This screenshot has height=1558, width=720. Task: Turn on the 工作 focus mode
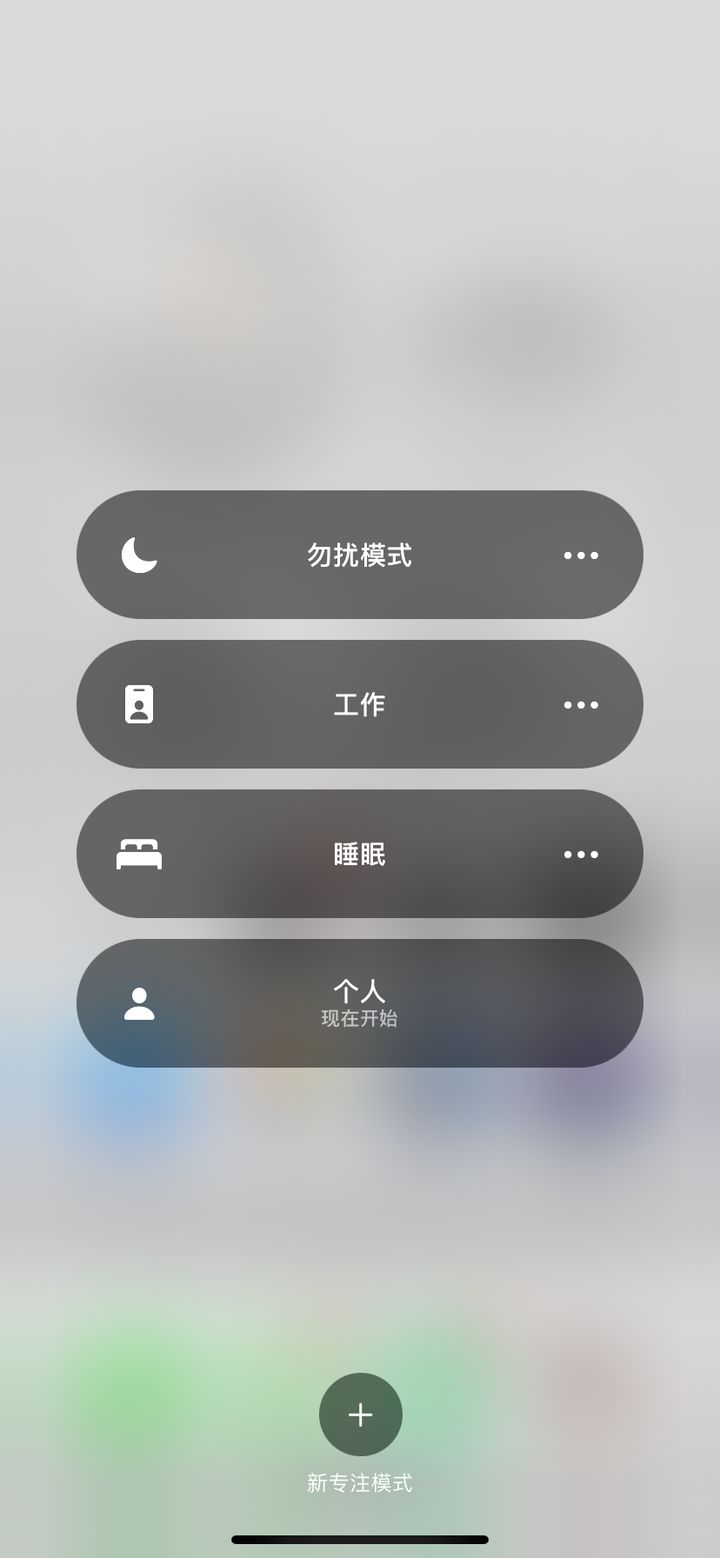(x=360, y=704)
